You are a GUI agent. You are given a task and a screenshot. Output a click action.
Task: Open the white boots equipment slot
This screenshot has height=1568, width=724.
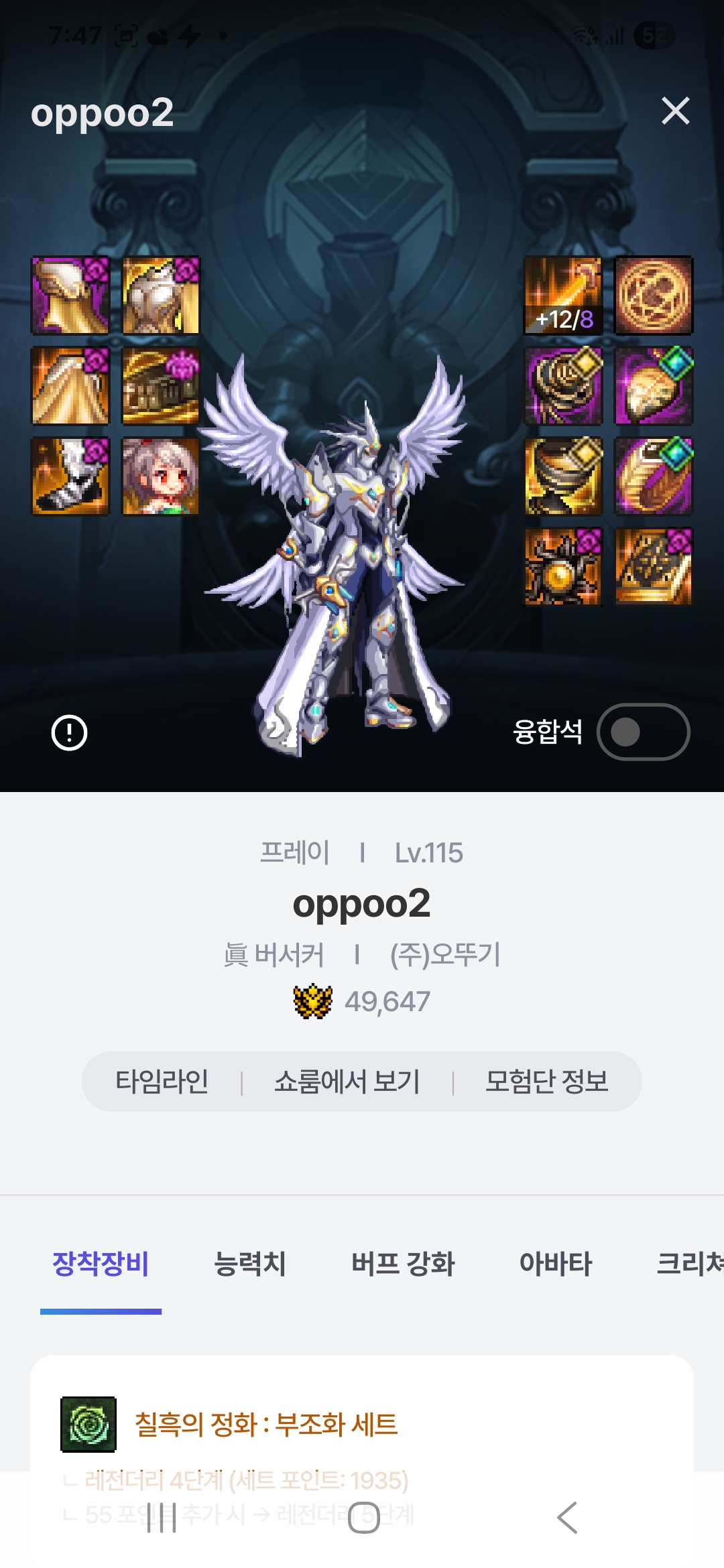tap(70, 476)
